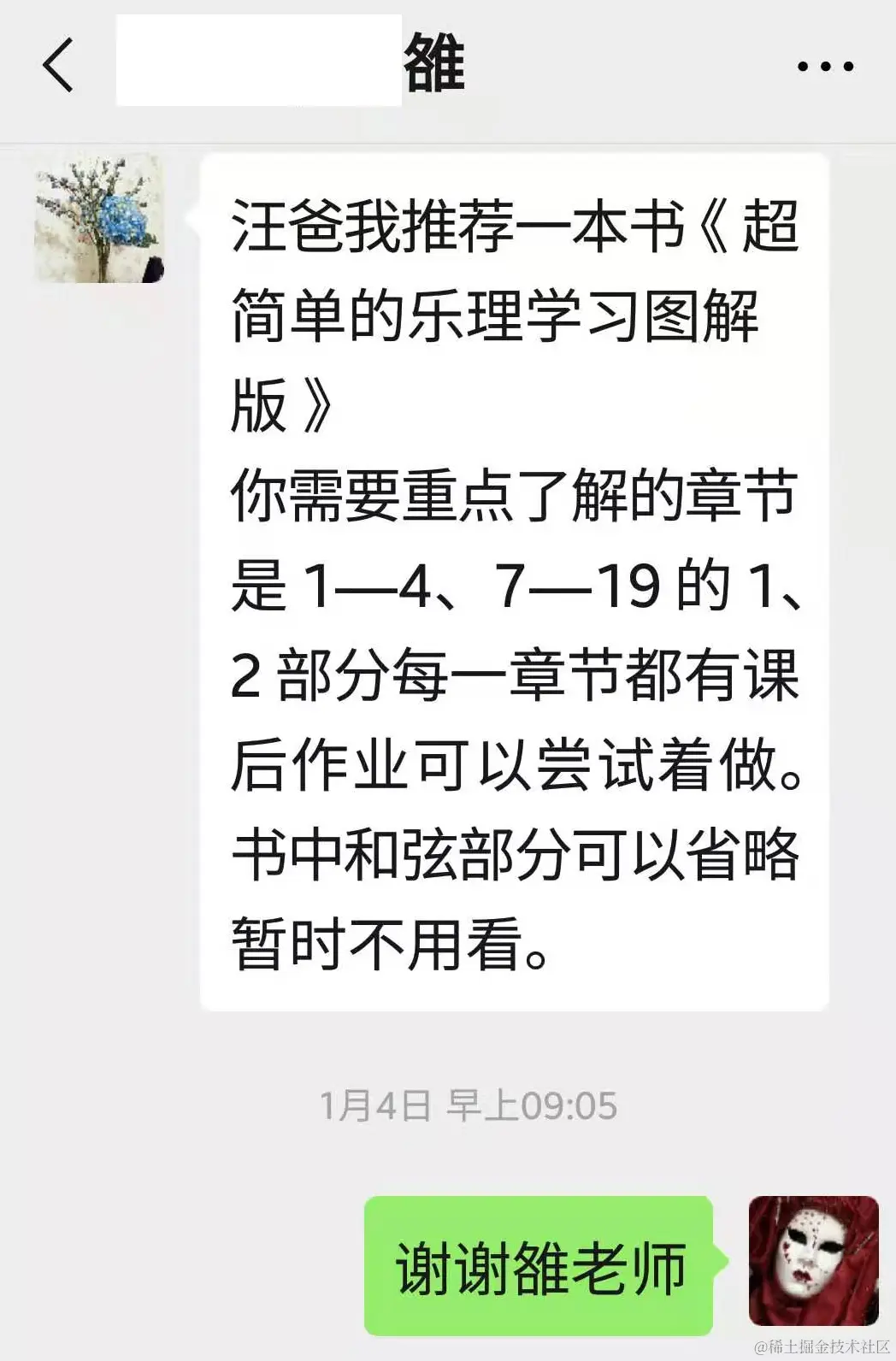Viewport: 896px width, 1361px height.
Task: Open the three-dot chat menu
Action: point(824,66)
